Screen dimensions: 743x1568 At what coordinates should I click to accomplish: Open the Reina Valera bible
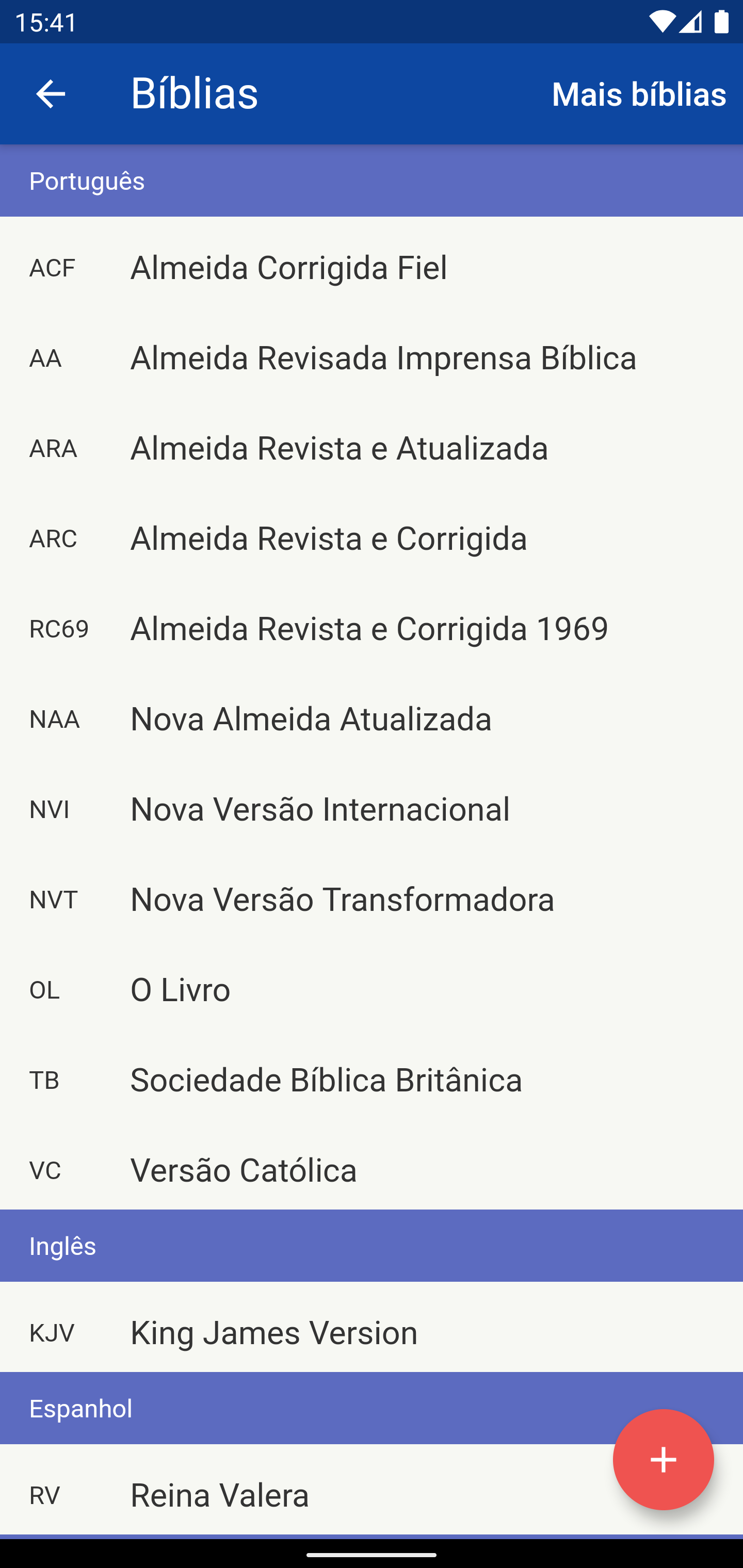[304, 1495]
